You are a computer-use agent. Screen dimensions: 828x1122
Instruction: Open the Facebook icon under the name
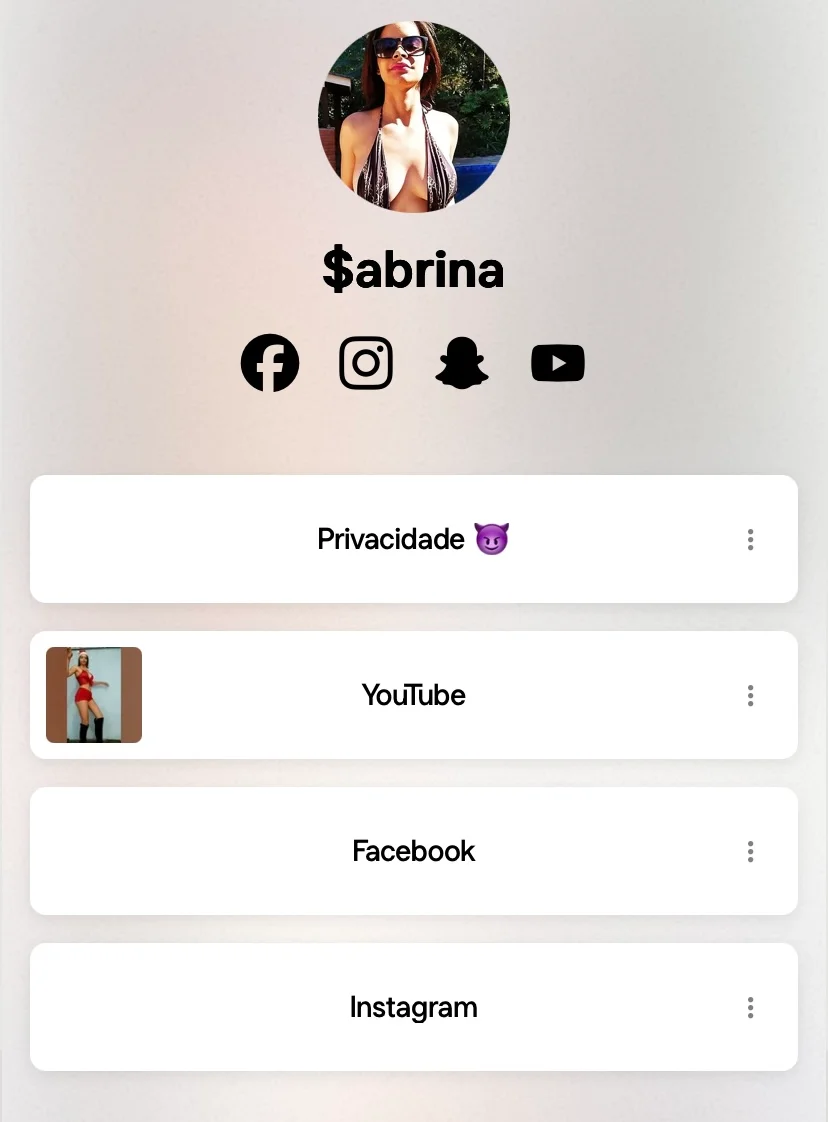click(270, 363)
